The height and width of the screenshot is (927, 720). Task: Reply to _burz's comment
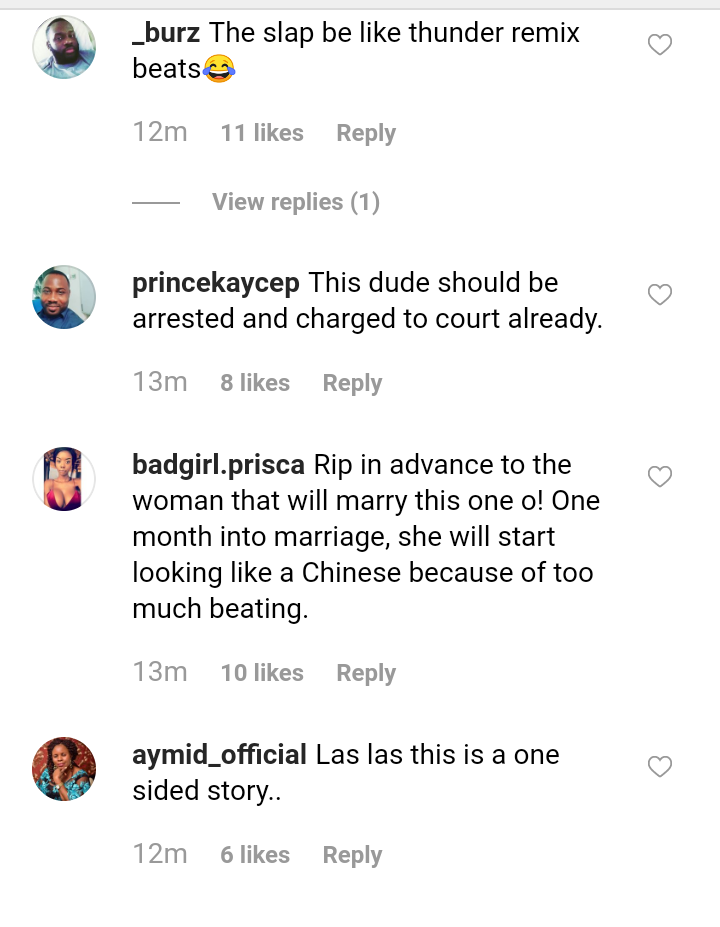pos(365,133)
